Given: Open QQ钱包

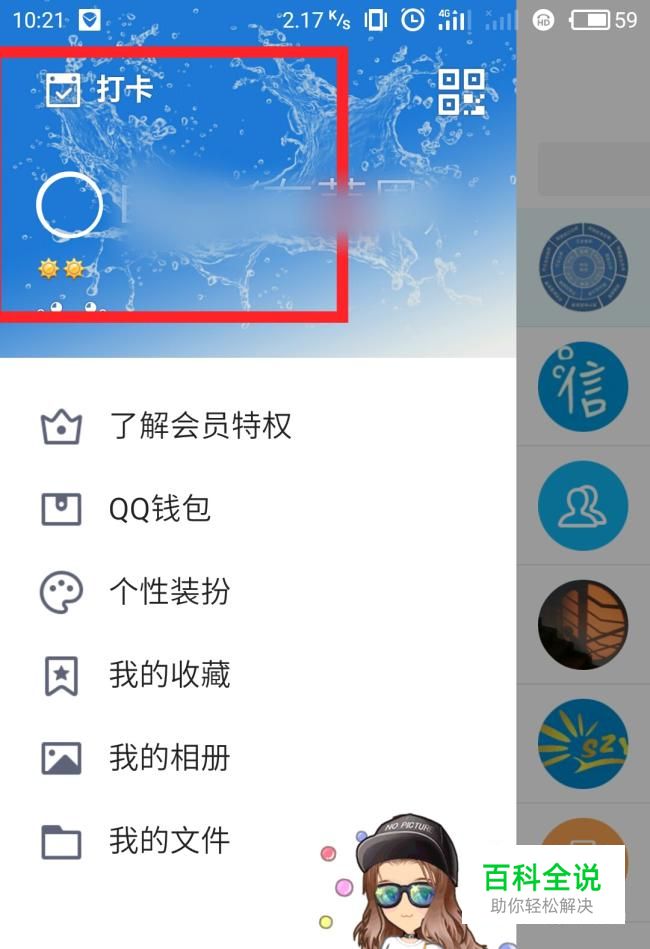Looking at the screenshot, I should [160, 509].
